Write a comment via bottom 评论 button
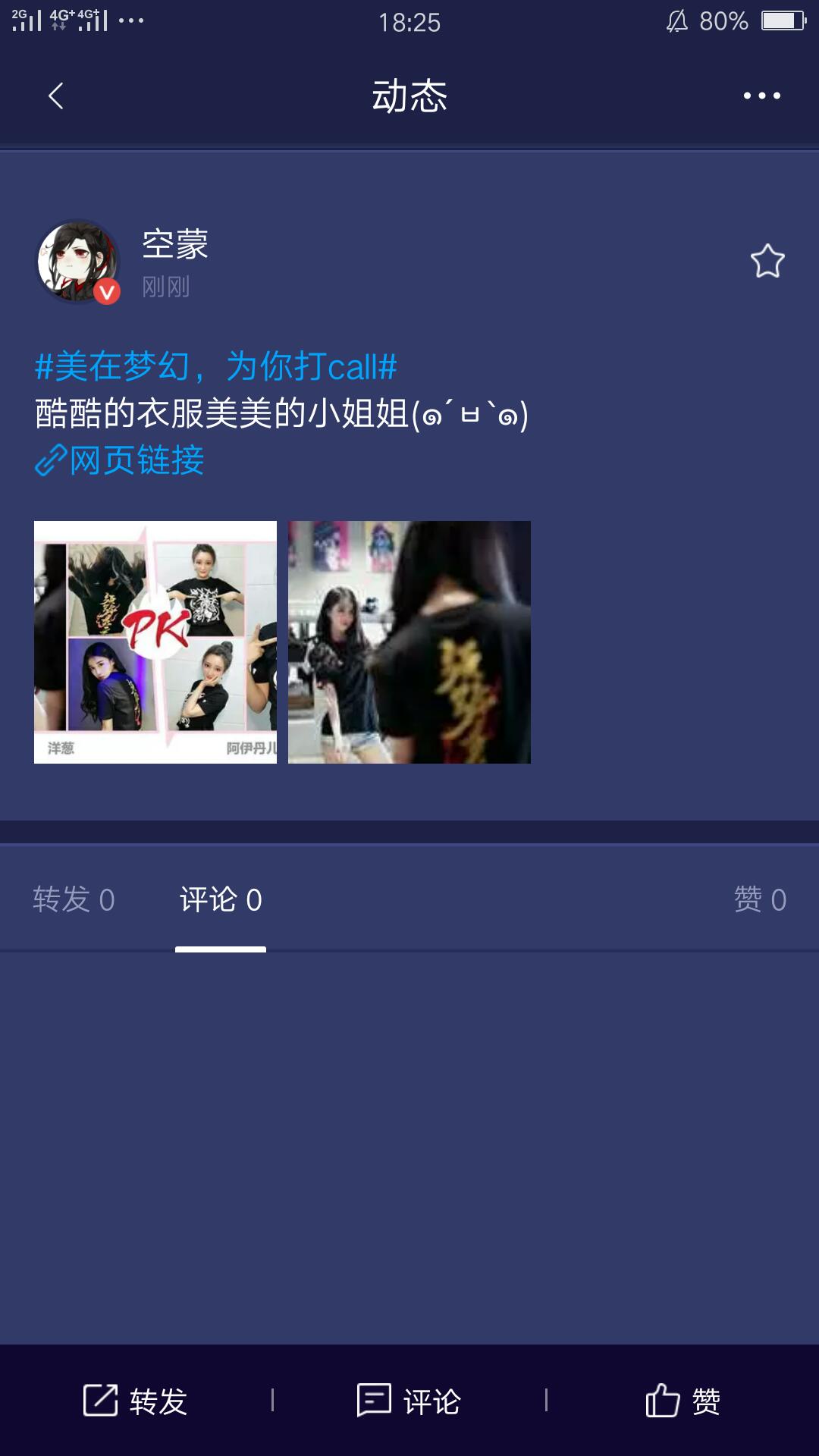819x1456 pixels. tap(409, 1401)
